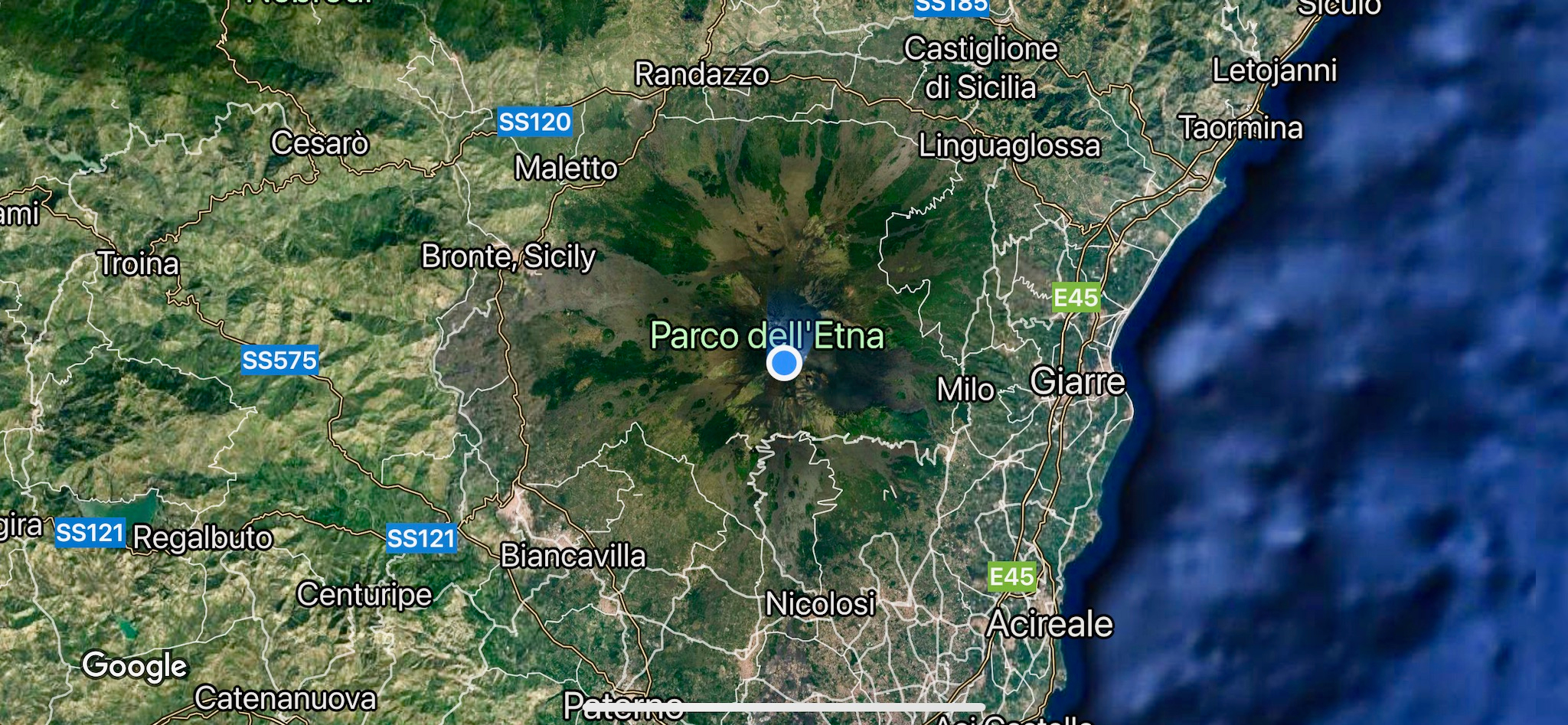The image size is (1568, 725).
Task: Open the Giarre place label
Action: coord(1077,381)
